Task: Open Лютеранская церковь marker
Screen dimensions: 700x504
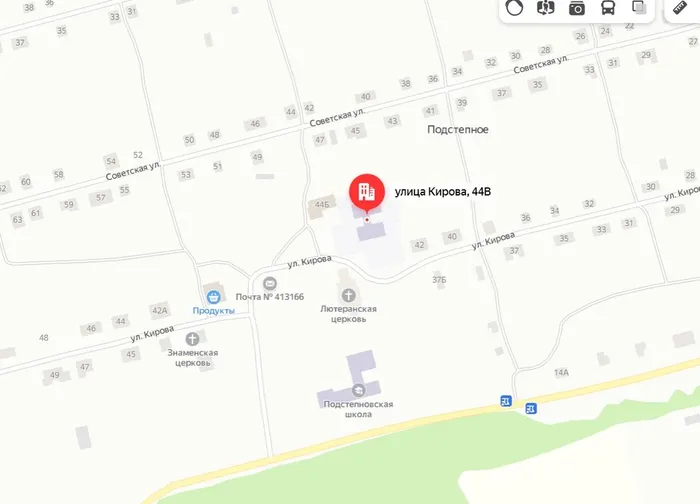Action: coord(348,295)
